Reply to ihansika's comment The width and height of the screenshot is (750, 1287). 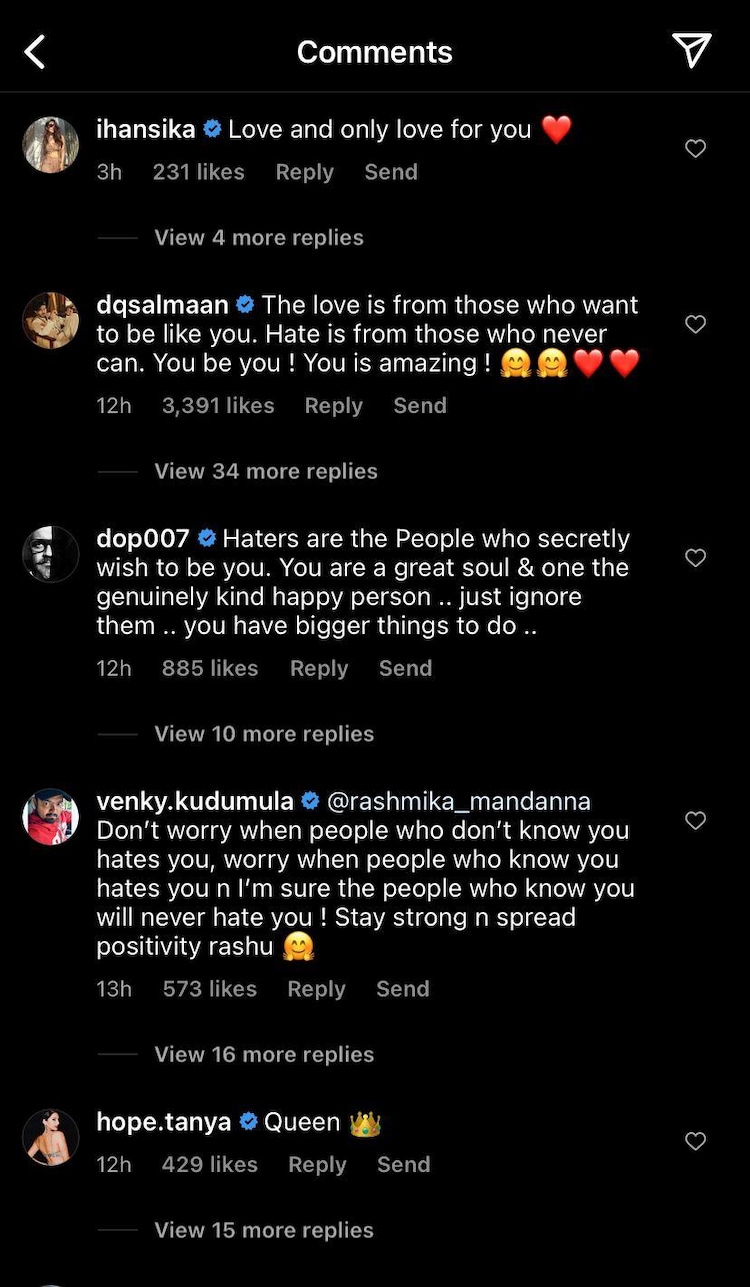coord(304,172)
